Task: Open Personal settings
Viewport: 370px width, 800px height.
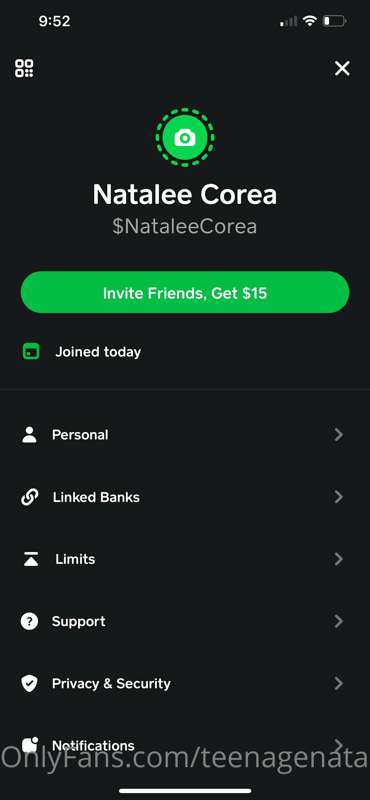Action: (185, 435)
